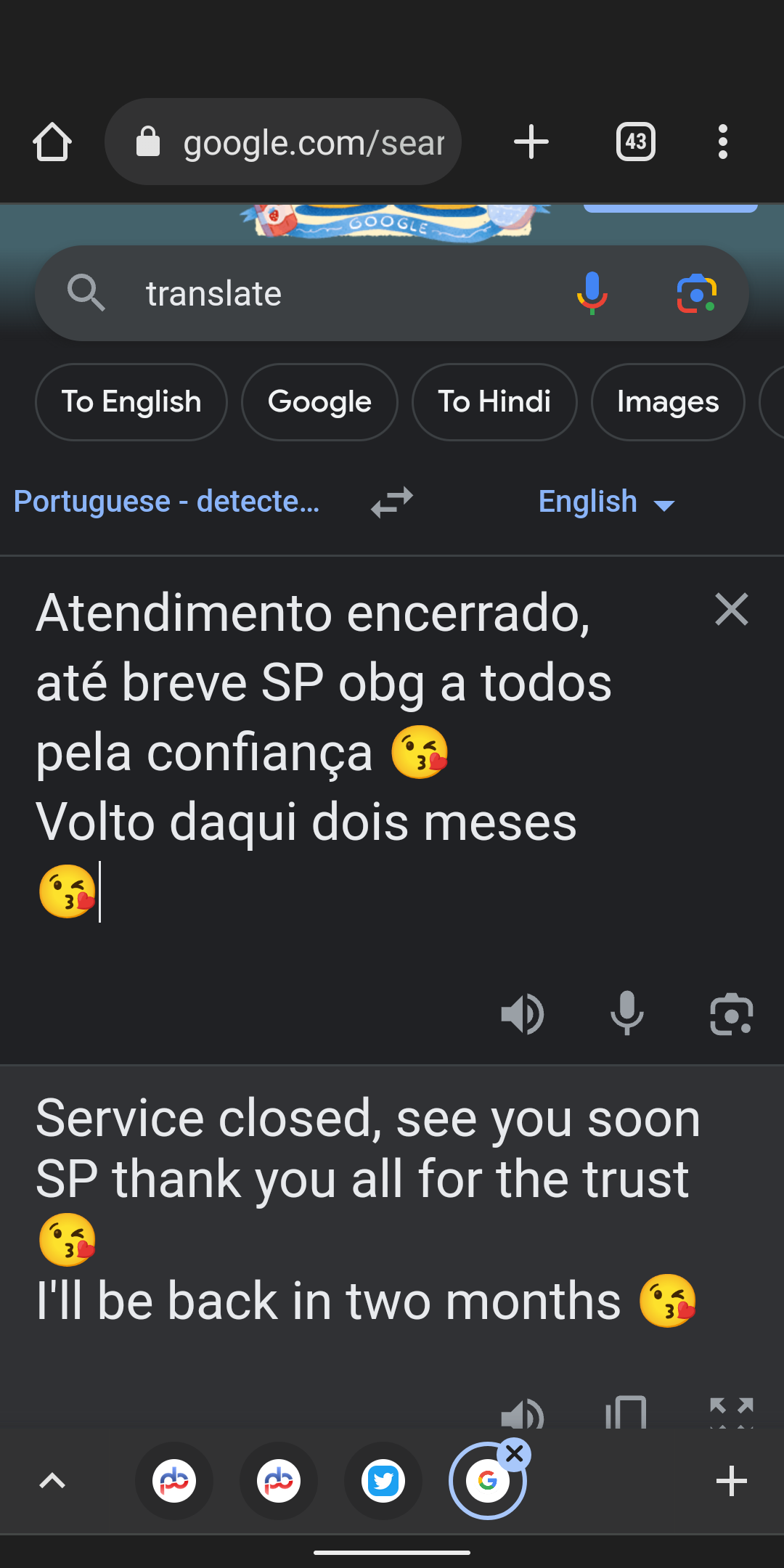Image resolution: width=784 pixels, height=1568 pixels.
Task: Open the Portuguese detected source language picker
Action: click(x=167, y=502)
